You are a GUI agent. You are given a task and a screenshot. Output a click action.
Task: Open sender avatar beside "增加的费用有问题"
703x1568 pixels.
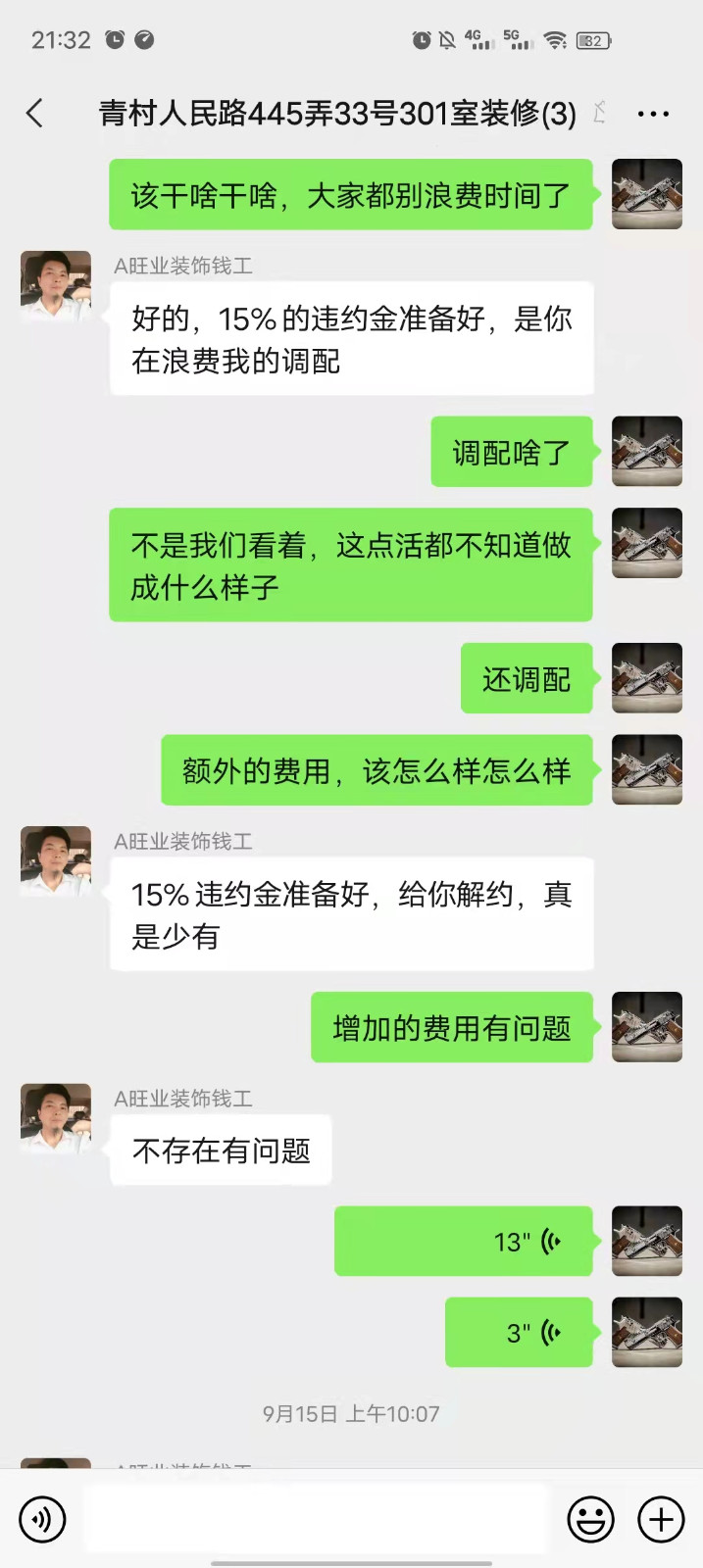tap(647, 1027)
